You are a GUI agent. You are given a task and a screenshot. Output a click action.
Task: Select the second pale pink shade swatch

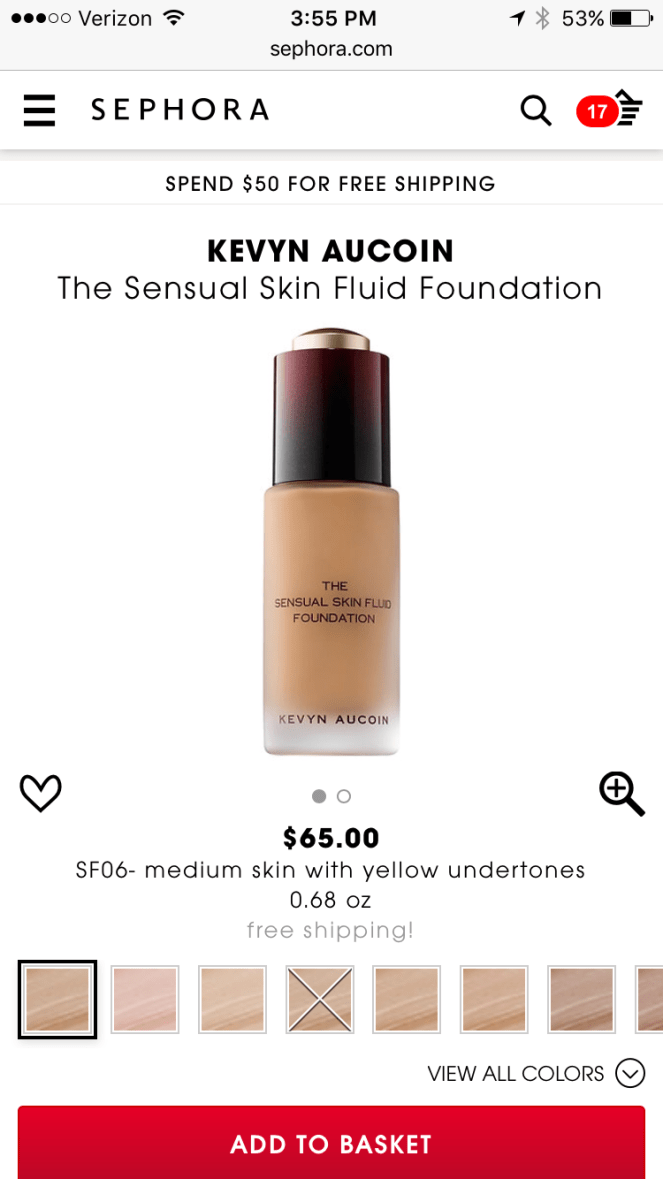click(145, 999)
